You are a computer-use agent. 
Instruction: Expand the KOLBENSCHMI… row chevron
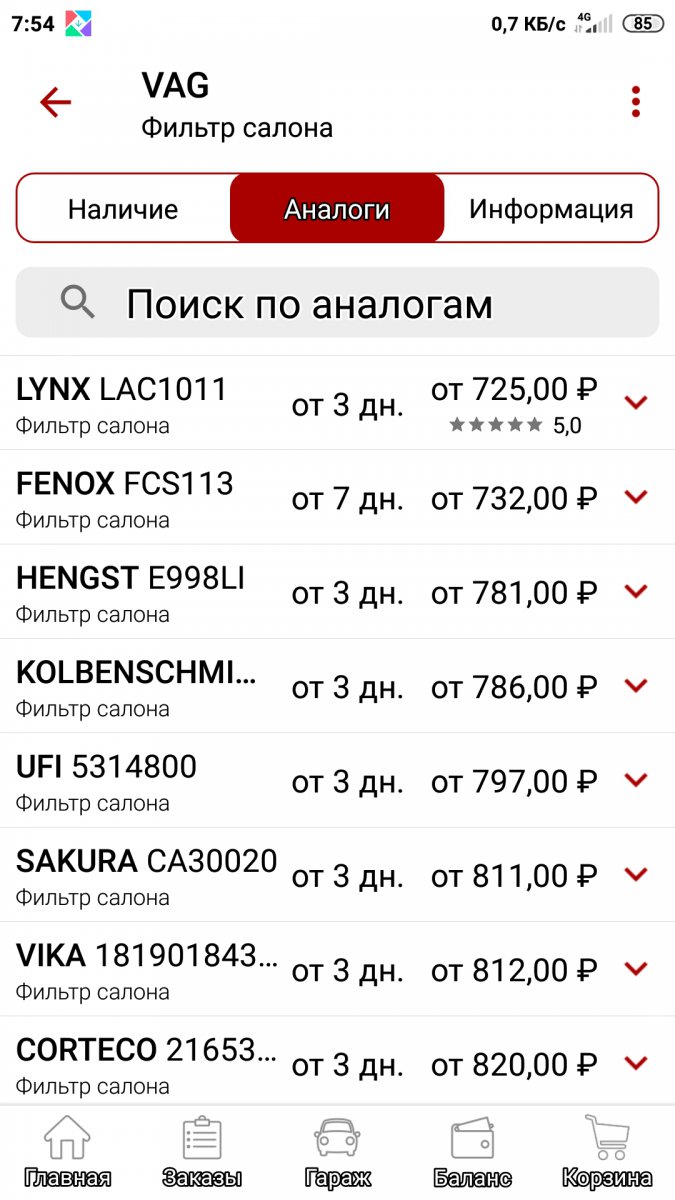636,686
